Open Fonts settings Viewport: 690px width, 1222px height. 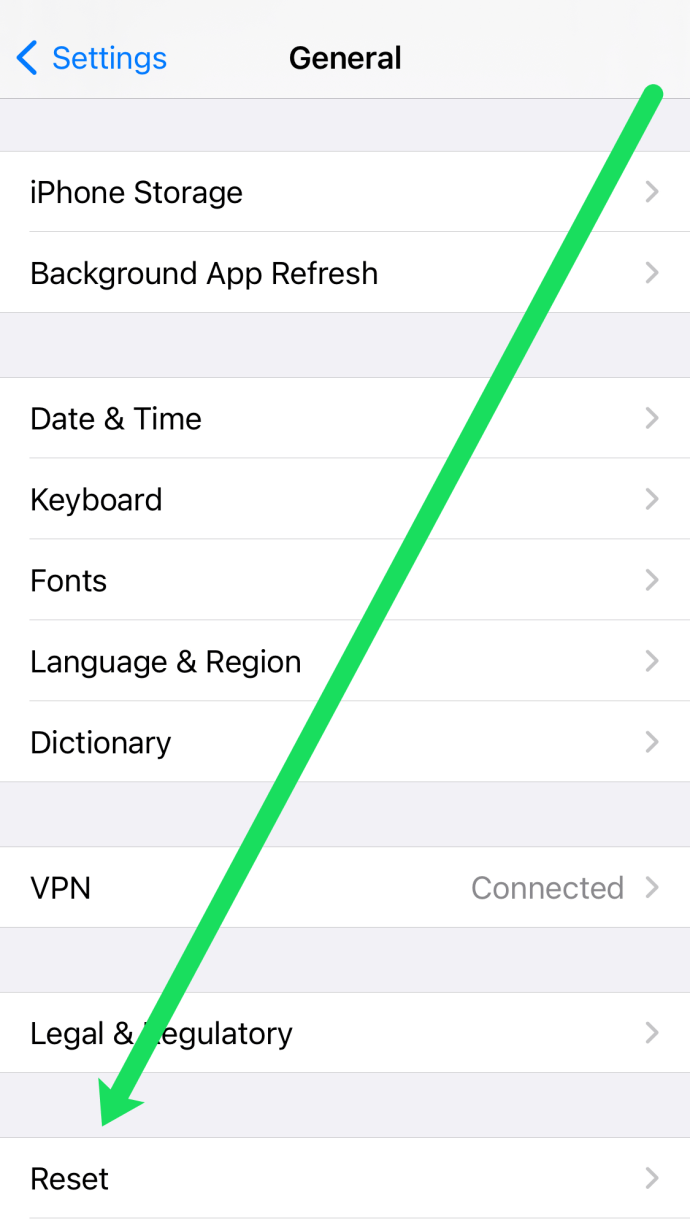pos(68,580)
